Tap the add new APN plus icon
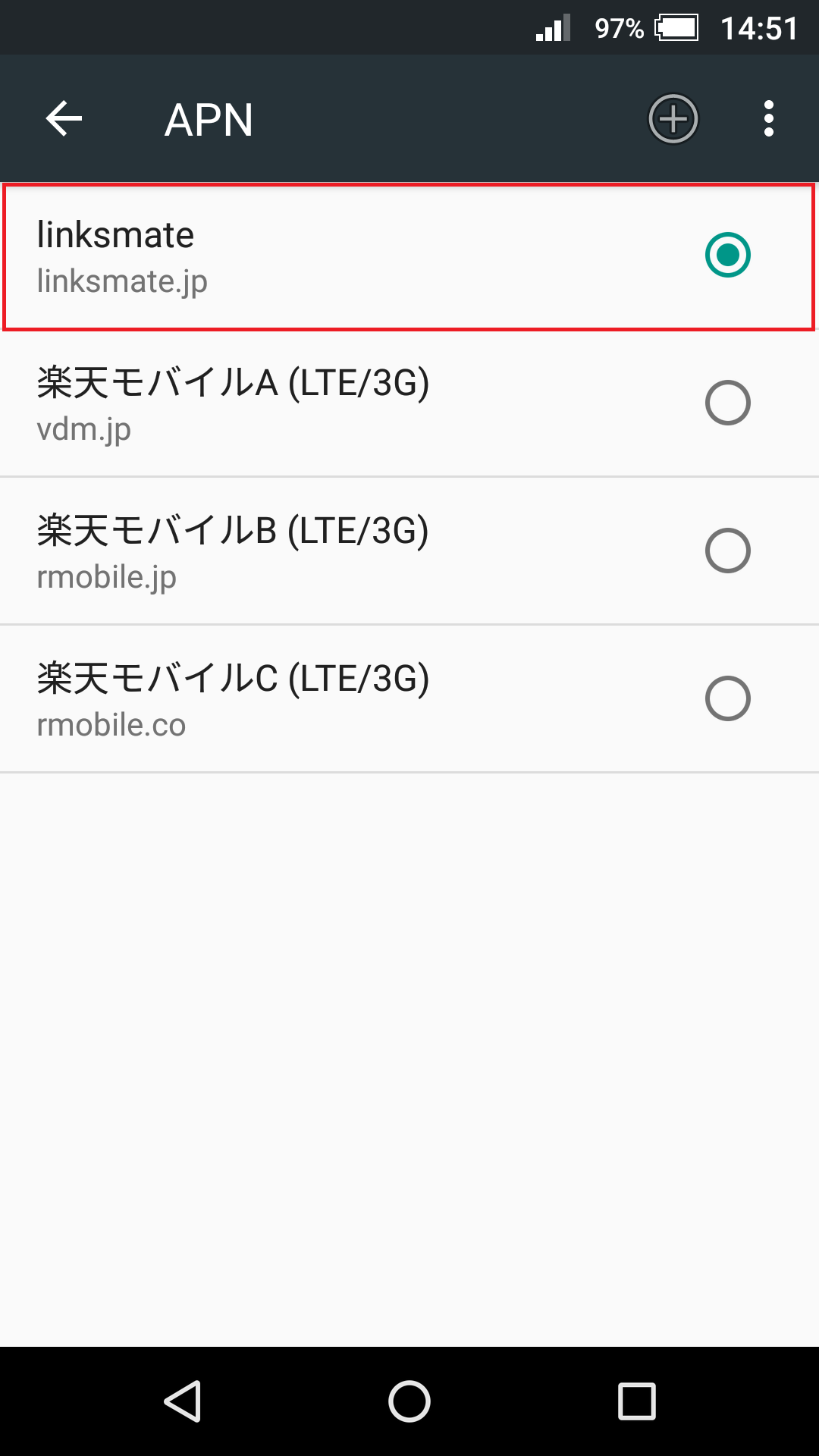This screenshot has height=1456, width=819. click(x=673, y=119)
